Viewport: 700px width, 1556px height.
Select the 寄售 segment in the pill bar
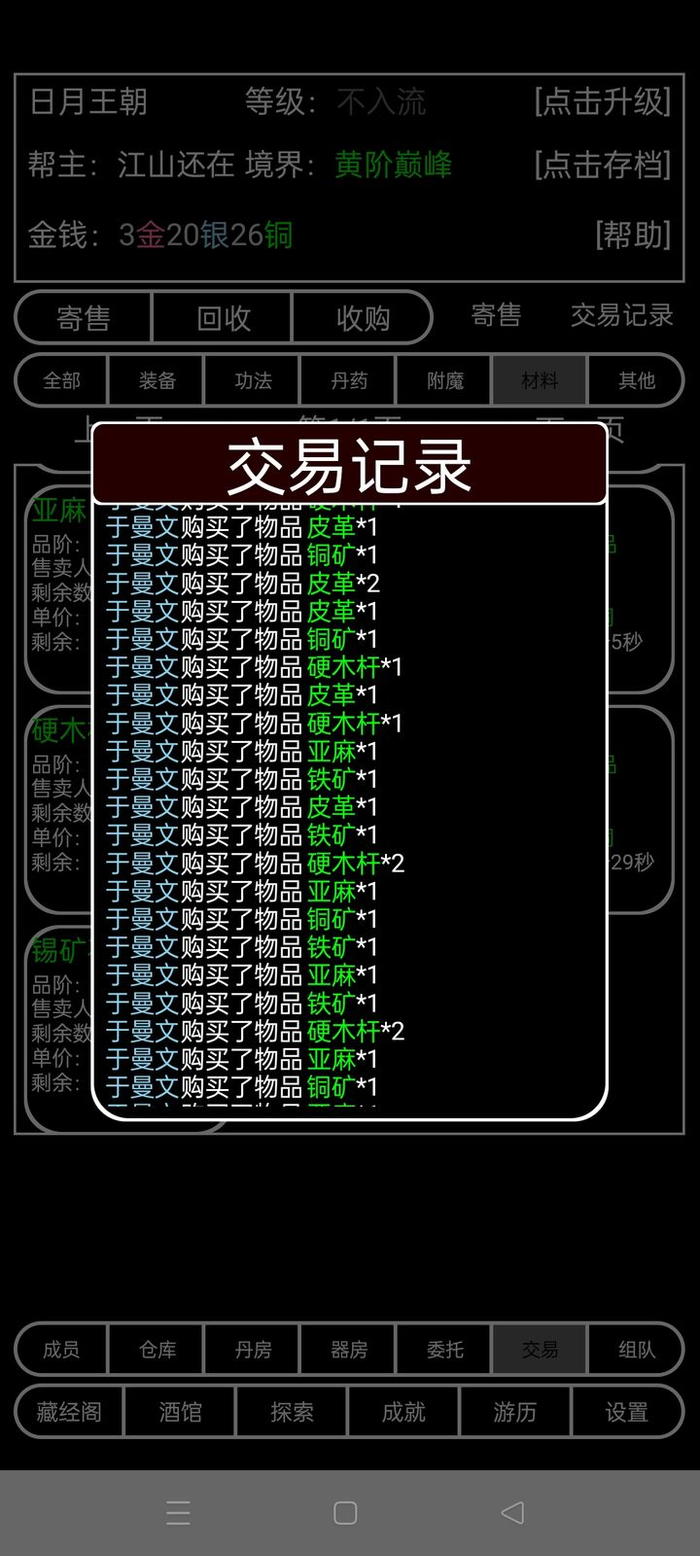(x=83, y=318)
